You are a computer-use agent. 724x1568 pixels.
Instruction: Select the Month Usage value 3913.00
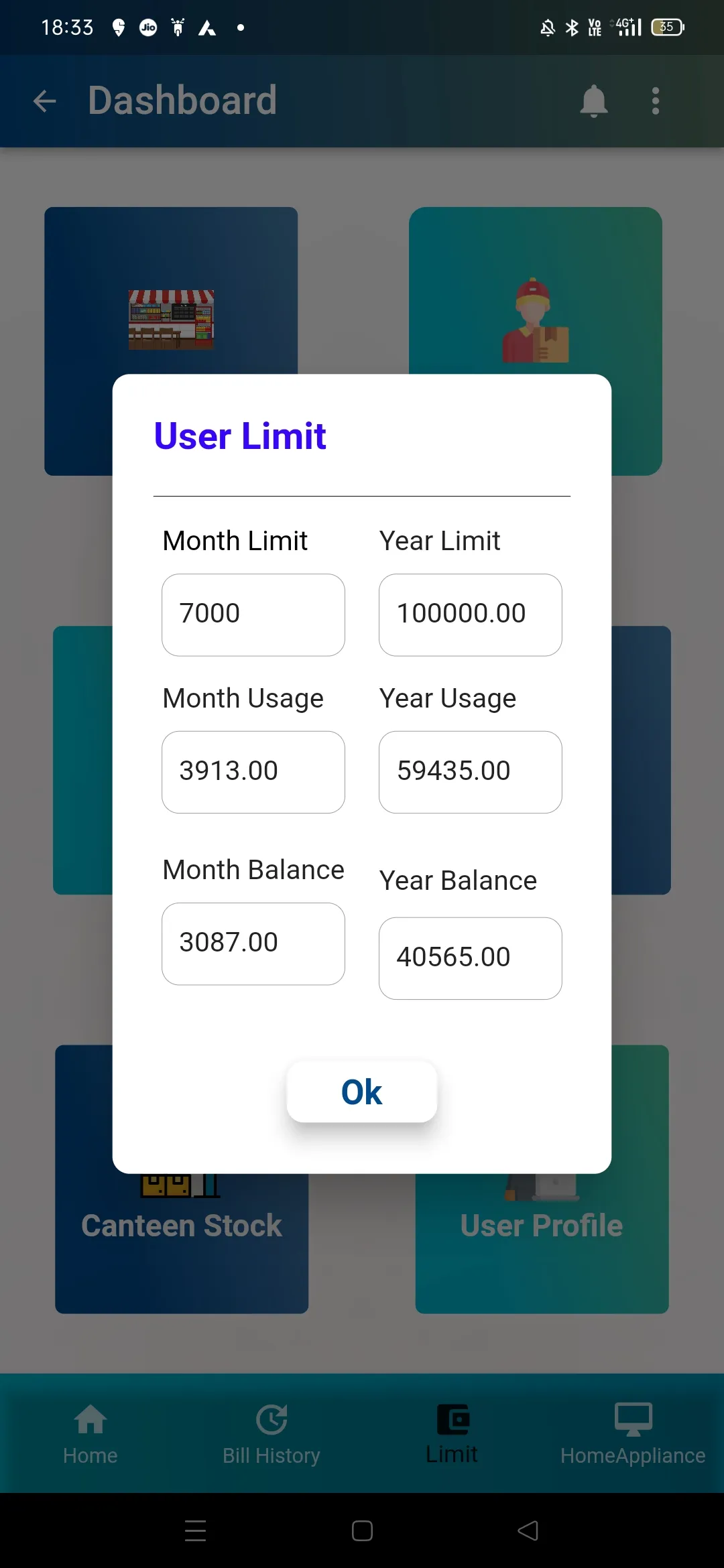[253, 771]
